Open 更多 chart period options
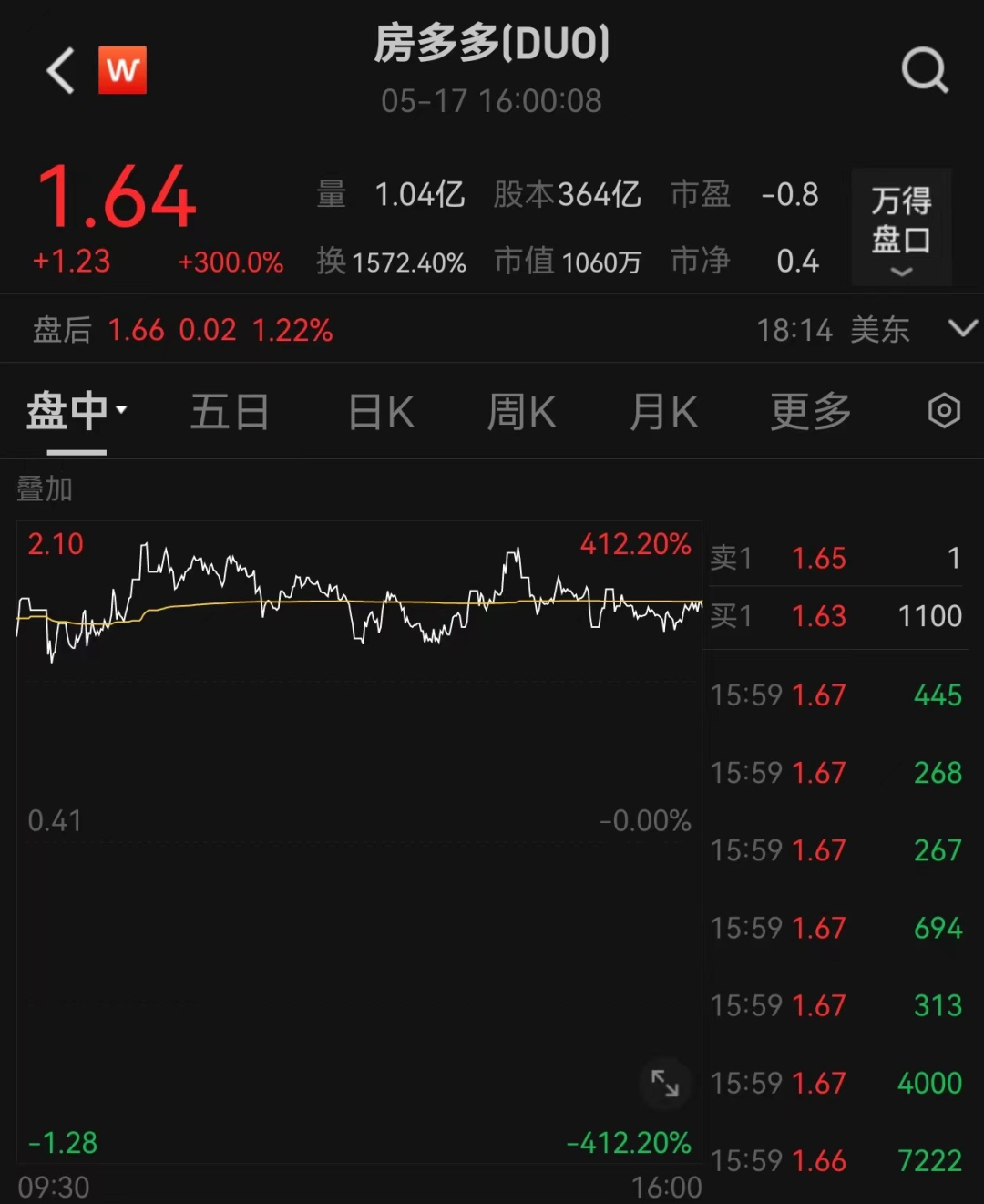The height and width of the screenshot is (1204, 984). (x=810, y=412)
